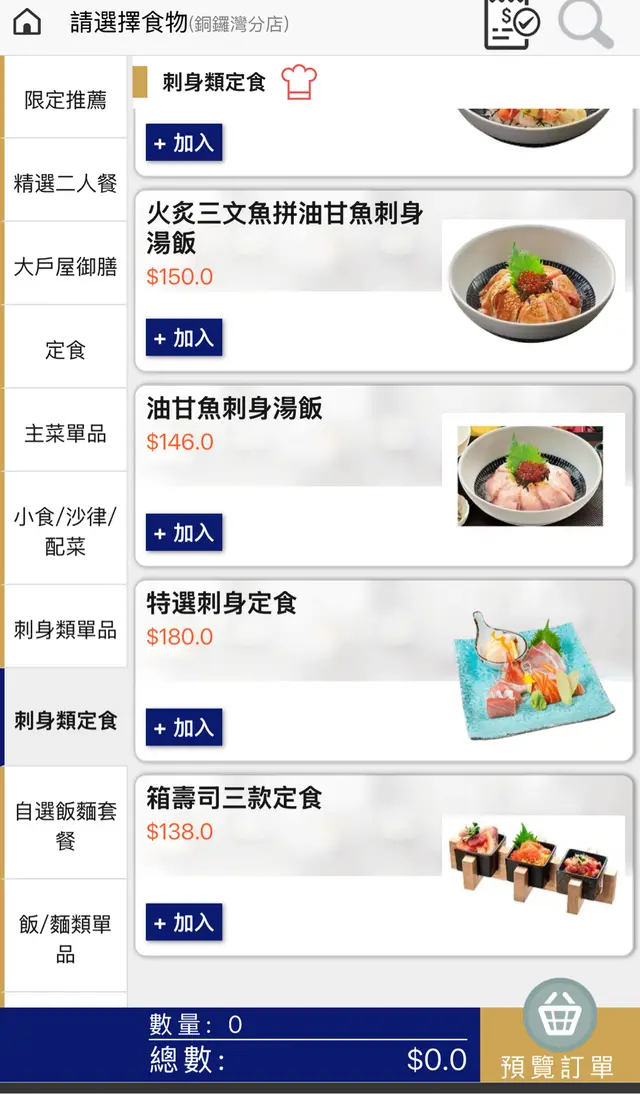View 特選刺身定食 dish photo

pyautogui.click(x=531, y=676)
